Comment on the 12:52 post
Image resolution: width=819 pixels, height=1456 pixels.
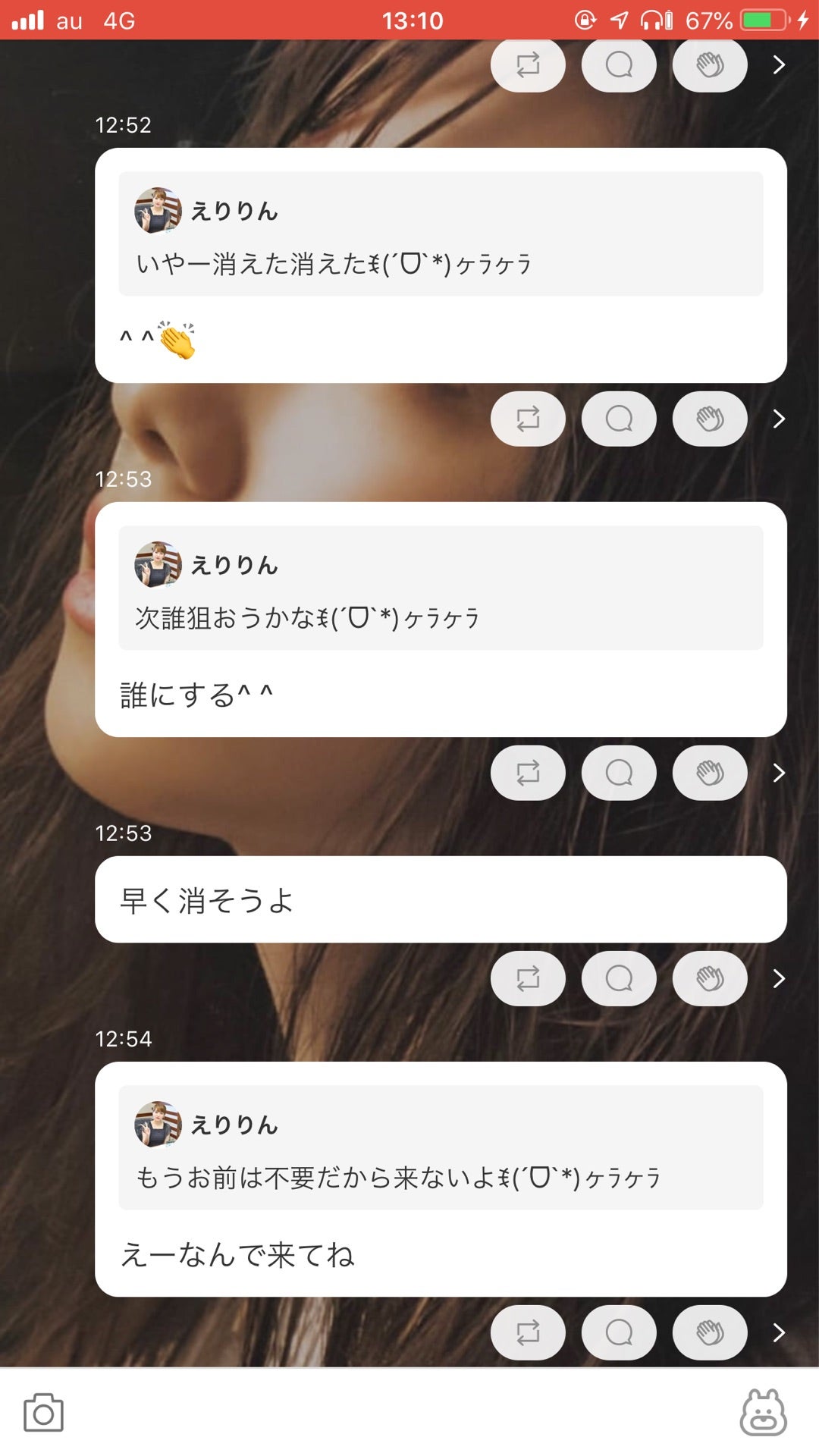point(619,419)
